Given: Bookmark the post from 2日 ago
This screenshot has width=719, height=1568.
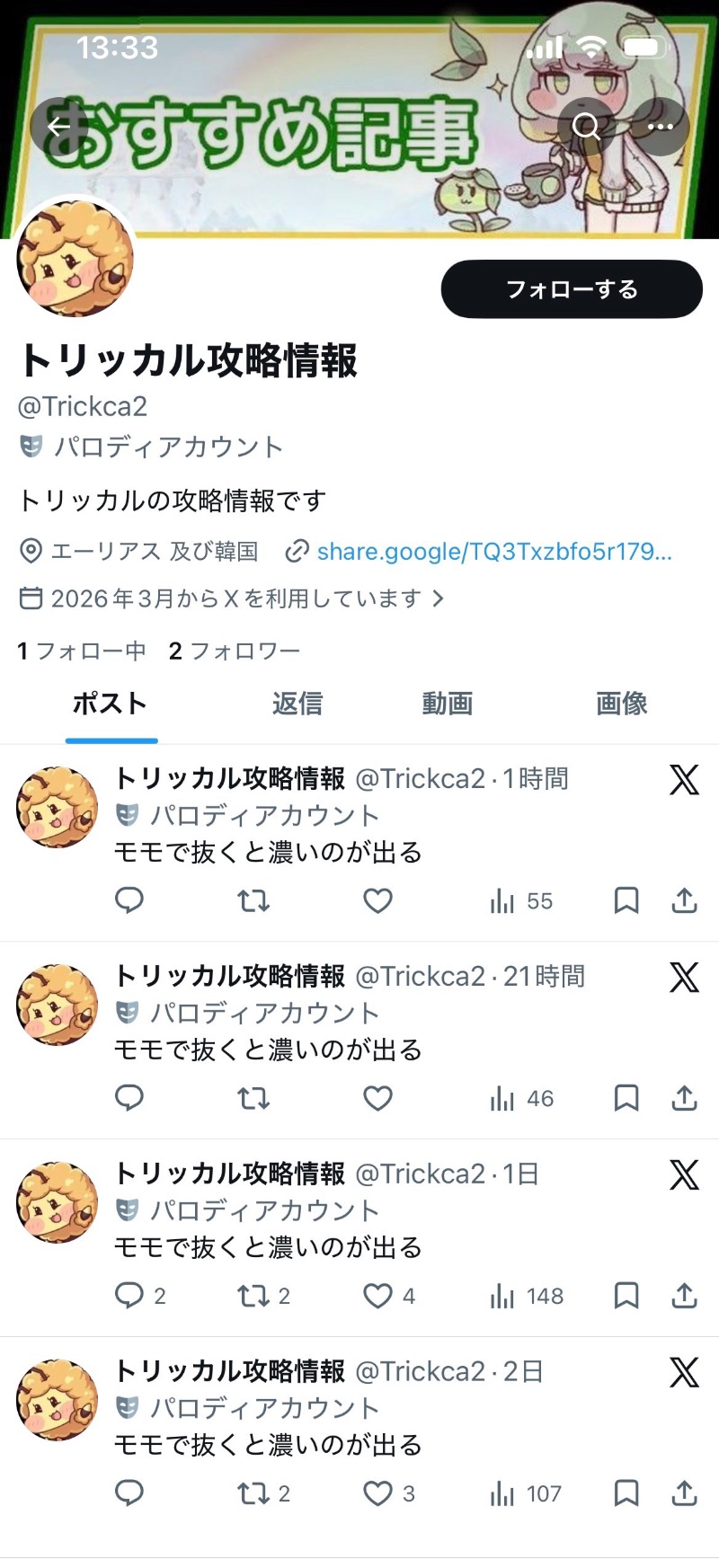Looking at the screenshot, I should click(626, 1493).
